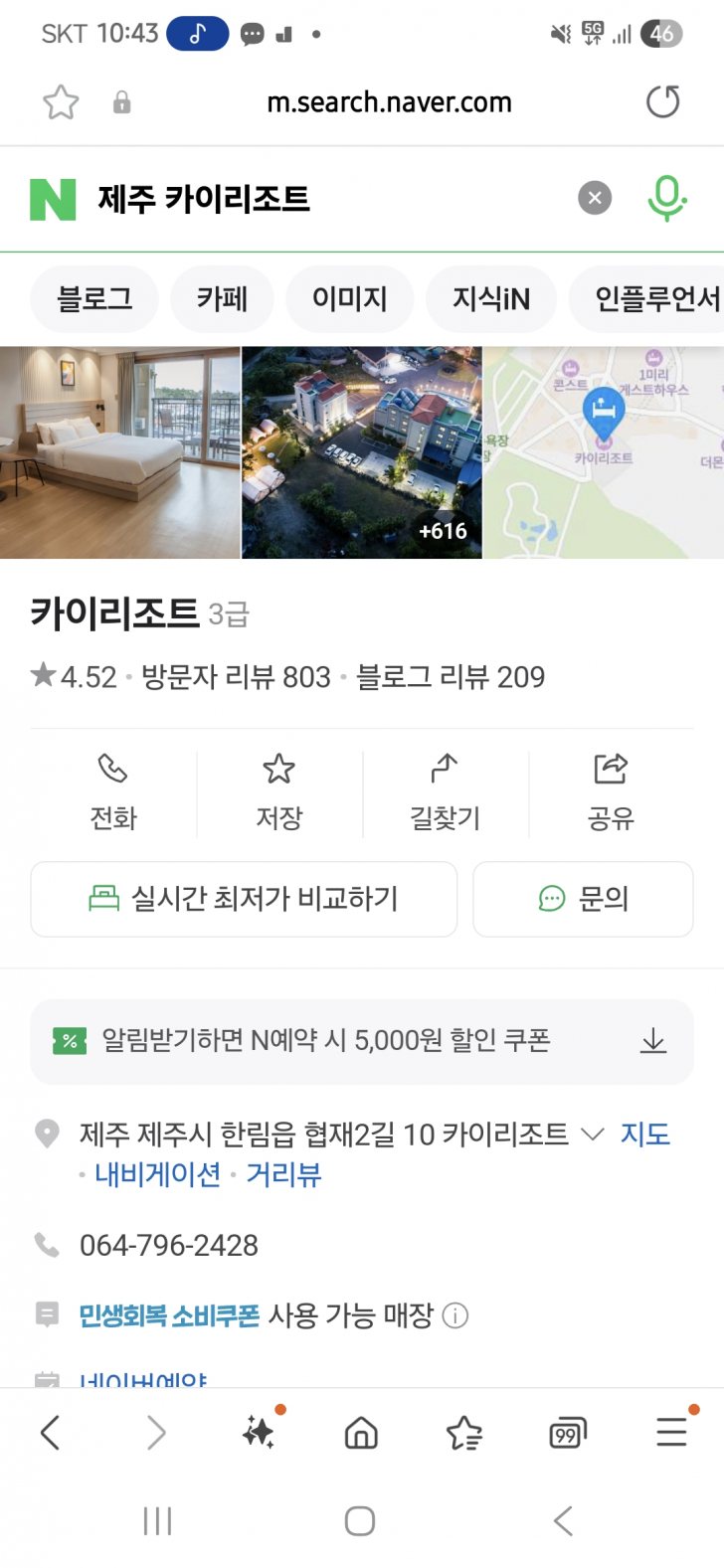Open the 거리뷰 street view link
This screenshot has width=724, height=1568.
[x=283, y=1174]
